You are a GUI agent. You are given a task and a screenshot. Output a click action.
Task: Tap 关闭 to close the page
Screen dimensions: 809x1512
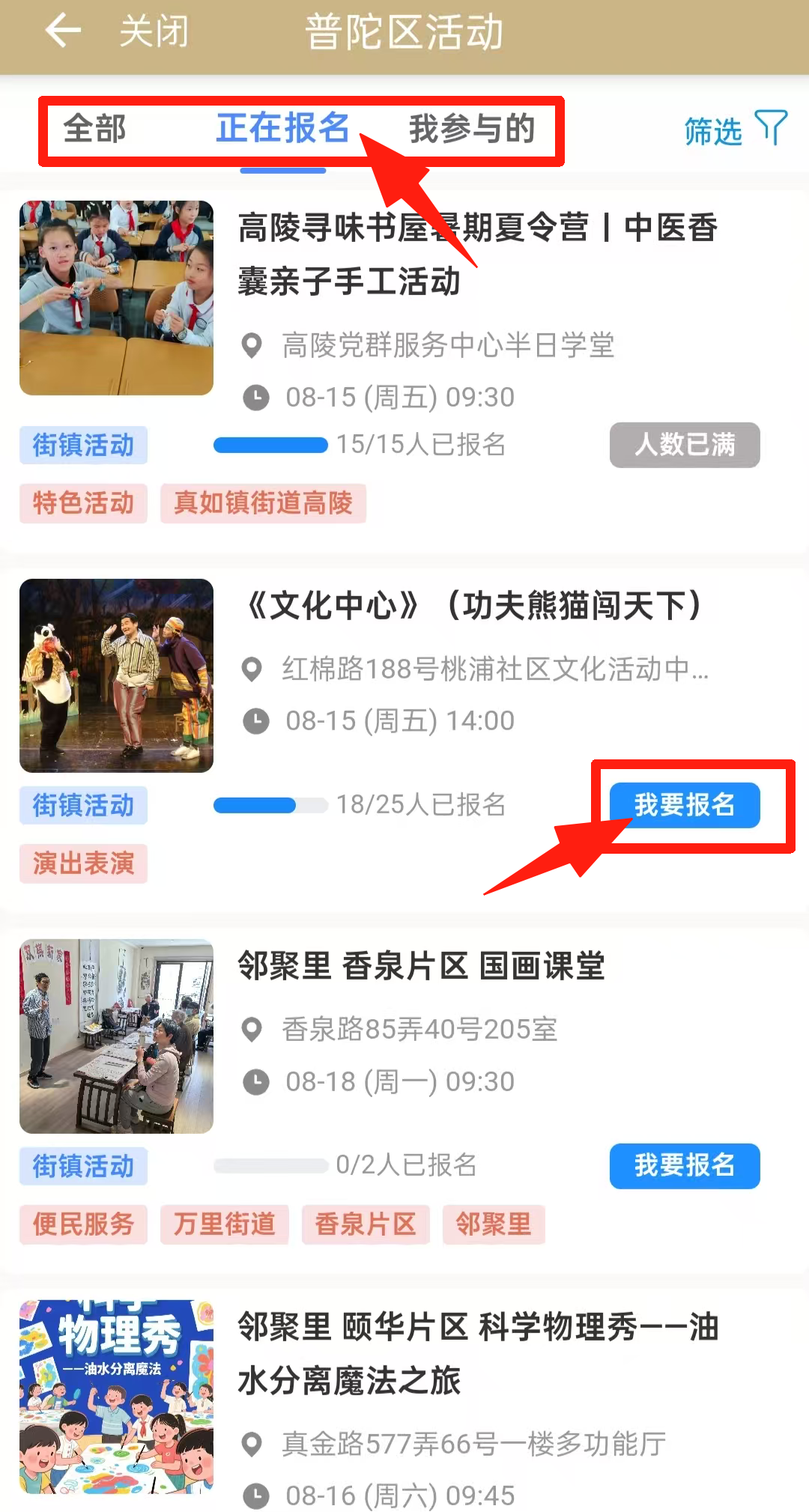tap(154, 31)
